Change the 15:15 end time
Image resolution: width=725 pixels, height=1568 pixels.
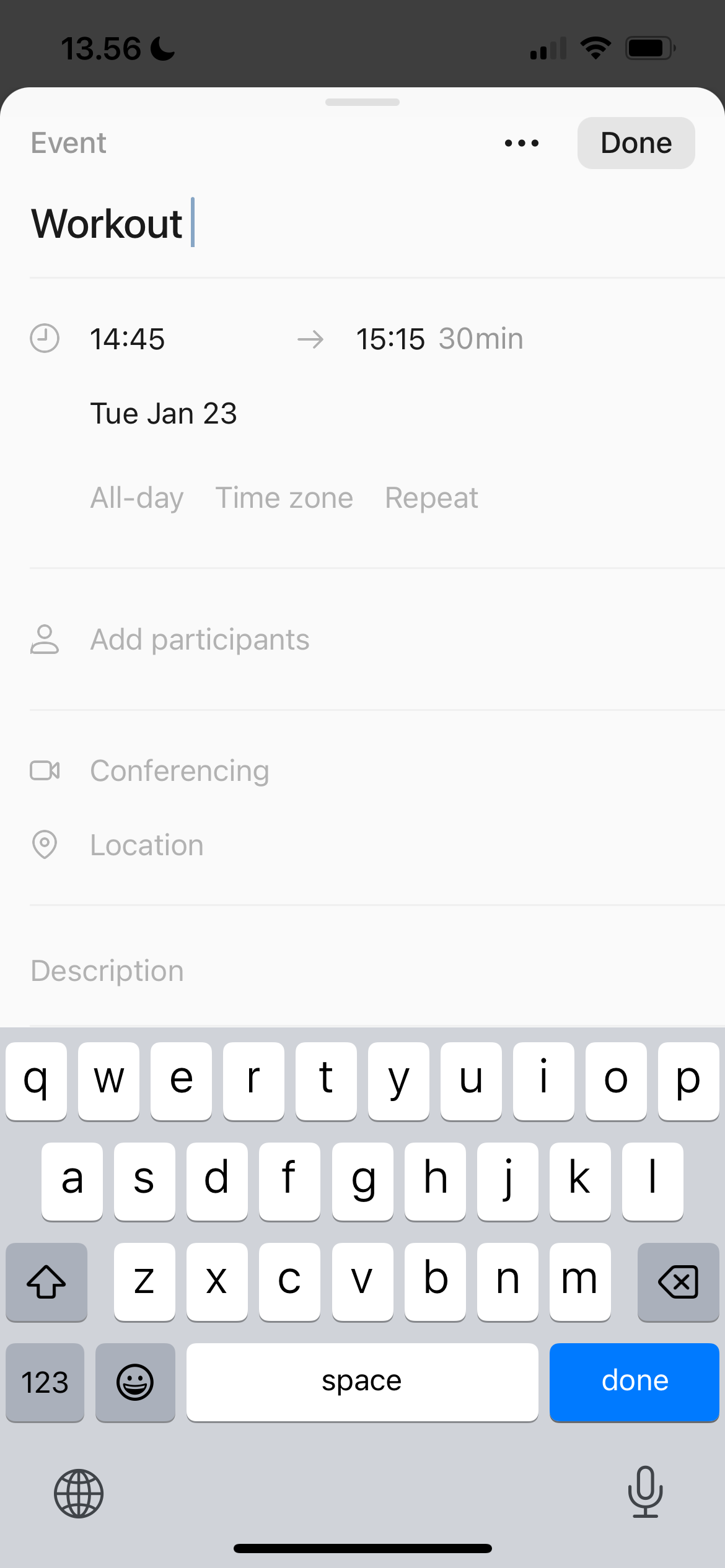tap(390, 339)
